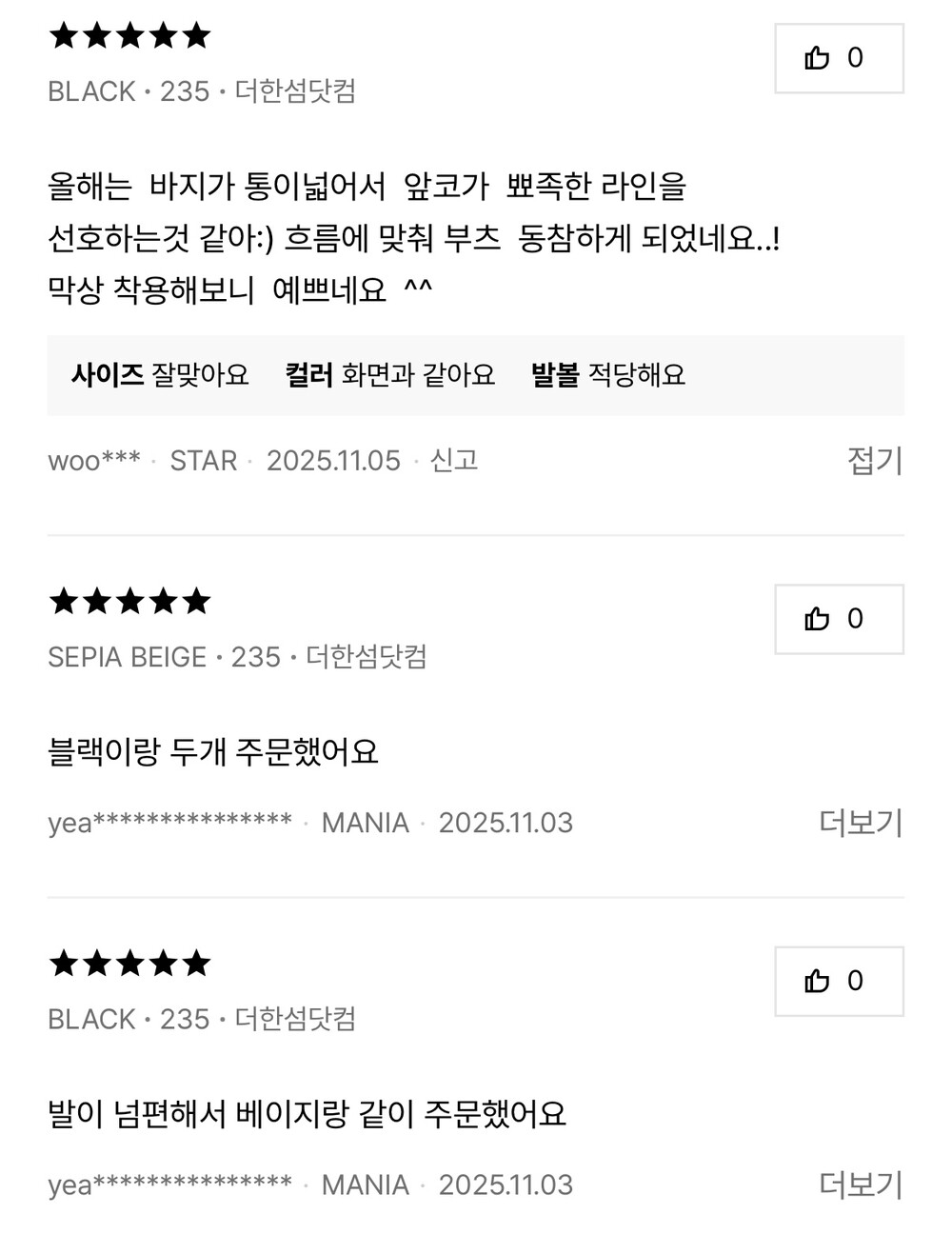The width and height of the screenshot is (952, 1234).
Task: Like the review '발이 넘편해서 베이지랑 같이 주문했어요'
Action: pos(839,982)
